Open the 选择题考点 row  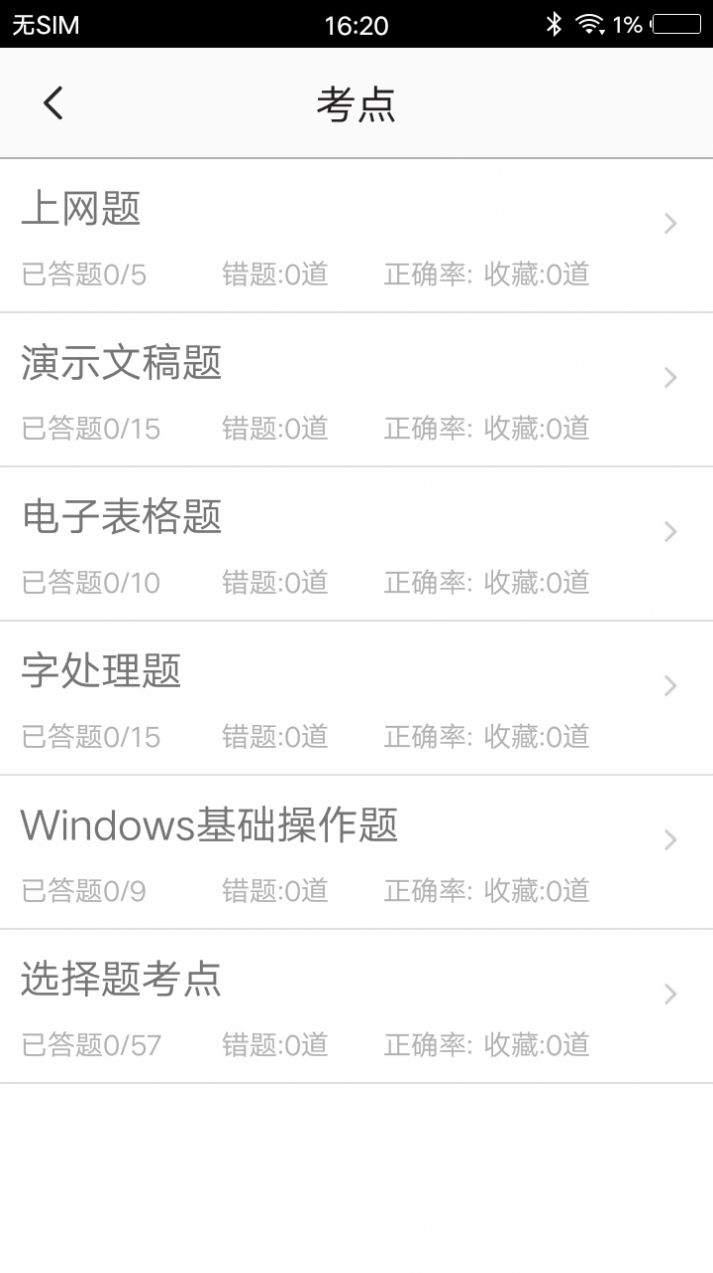tap(356, 1006)
